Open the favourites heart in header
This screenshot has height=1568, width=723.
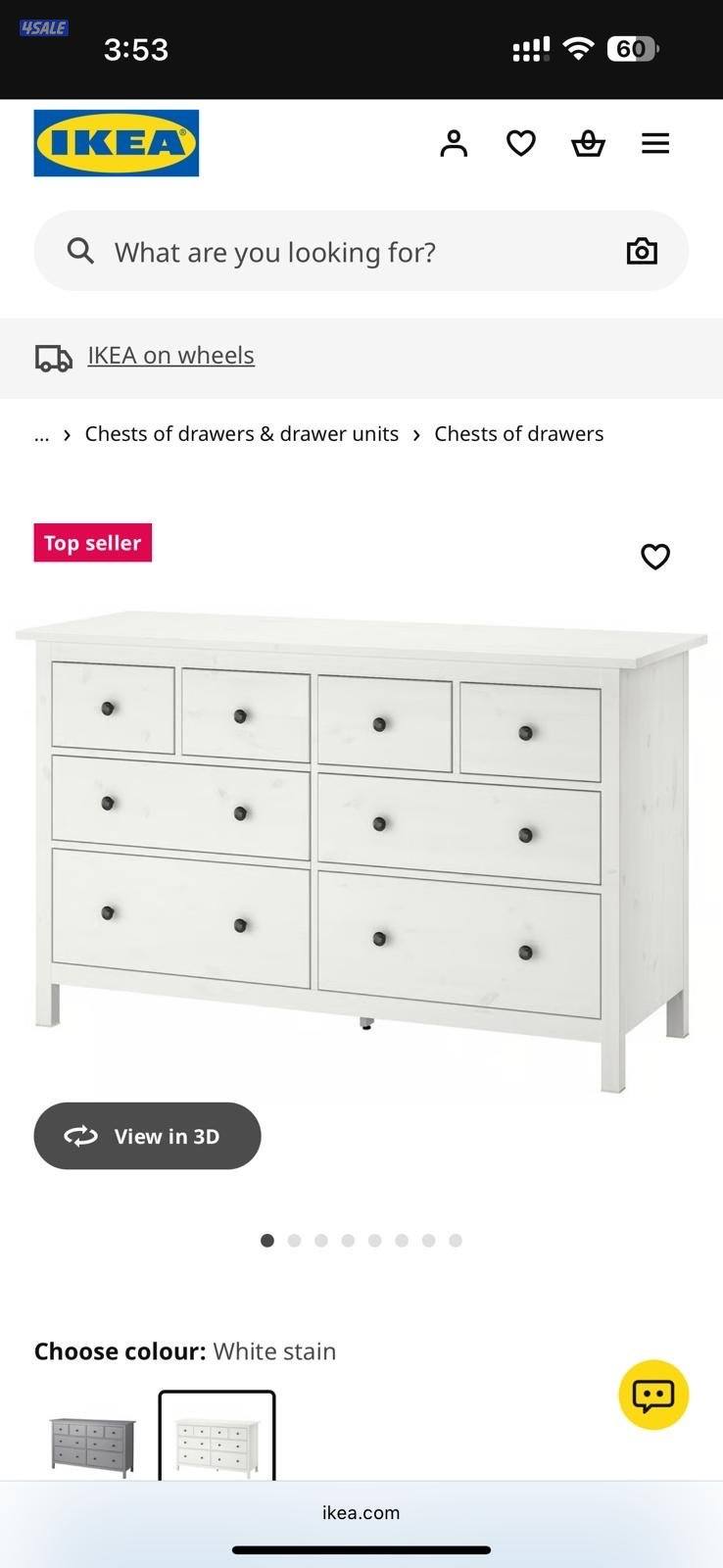[521, 143]
